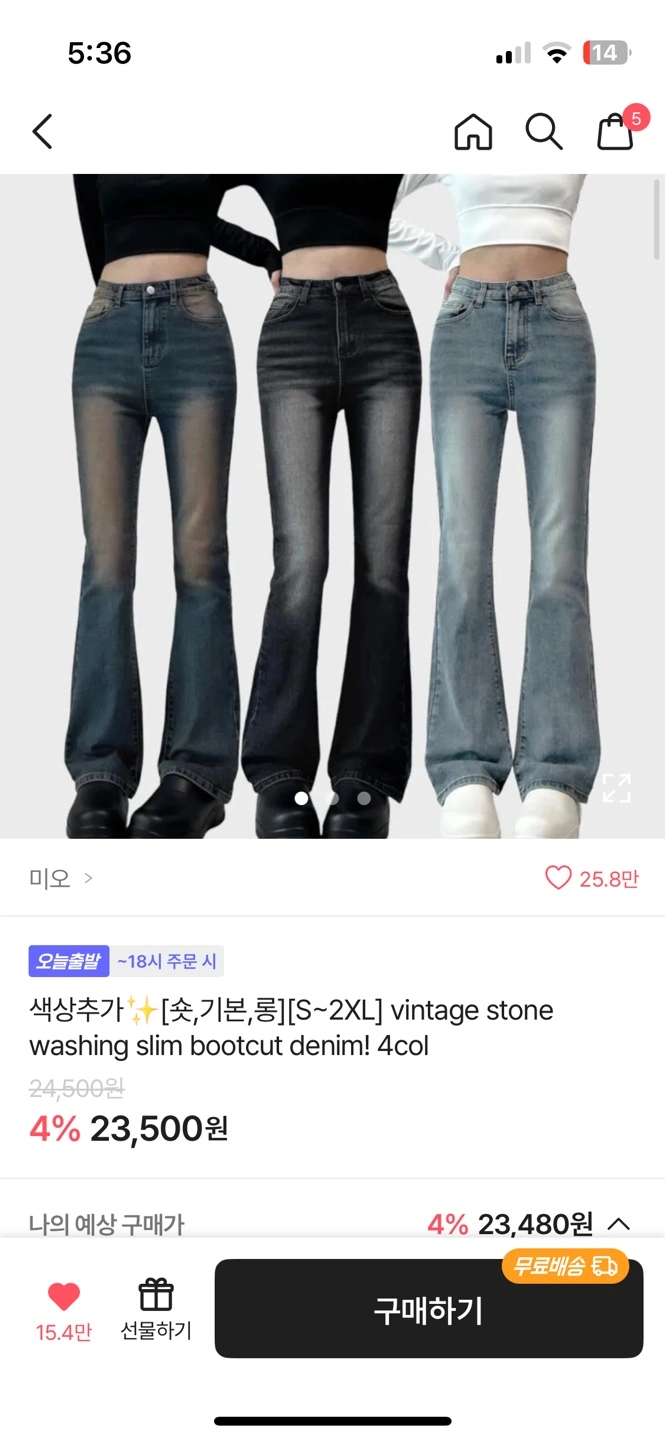Open the search magnifier icon

(544, 131)
